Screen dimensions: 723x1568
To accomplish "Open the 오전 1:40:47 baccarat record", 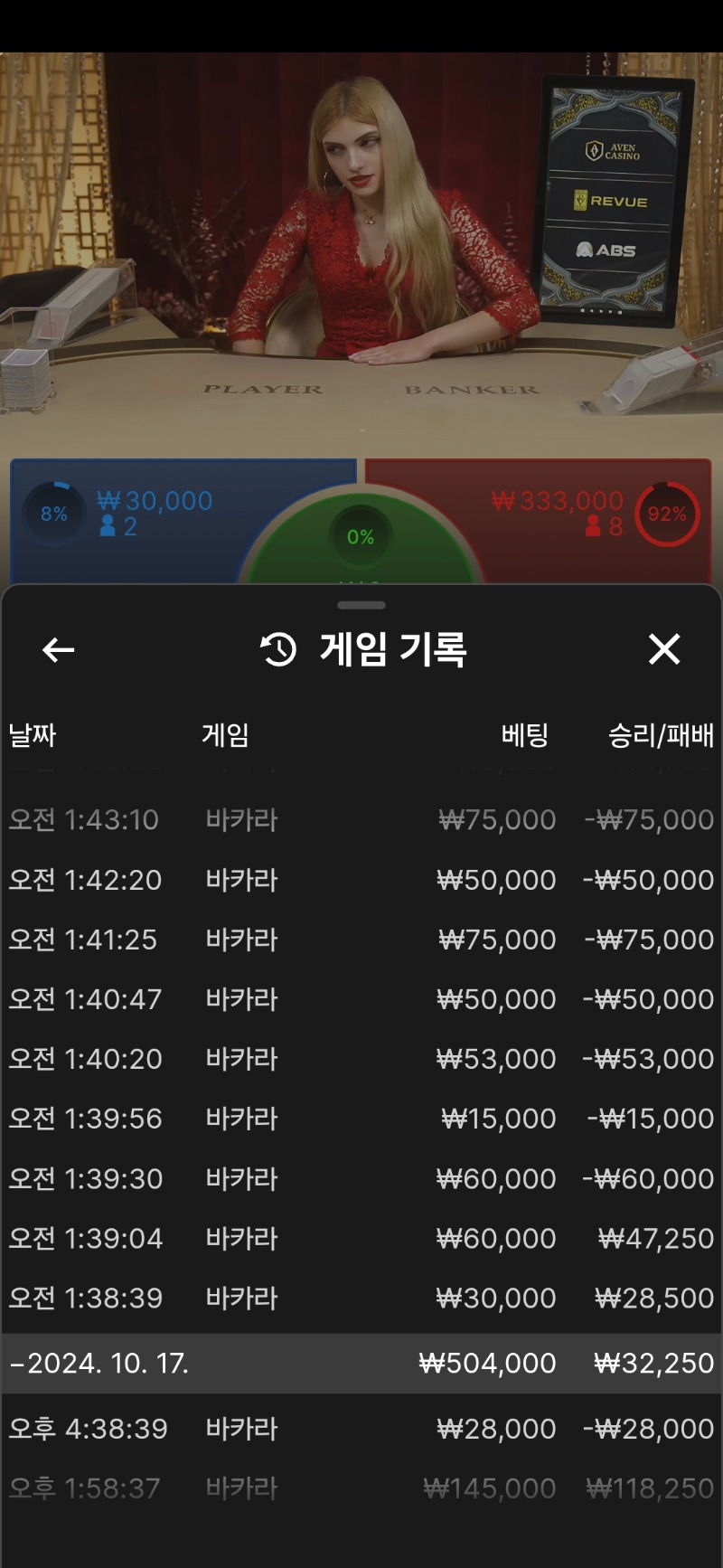I will [361, 999].
